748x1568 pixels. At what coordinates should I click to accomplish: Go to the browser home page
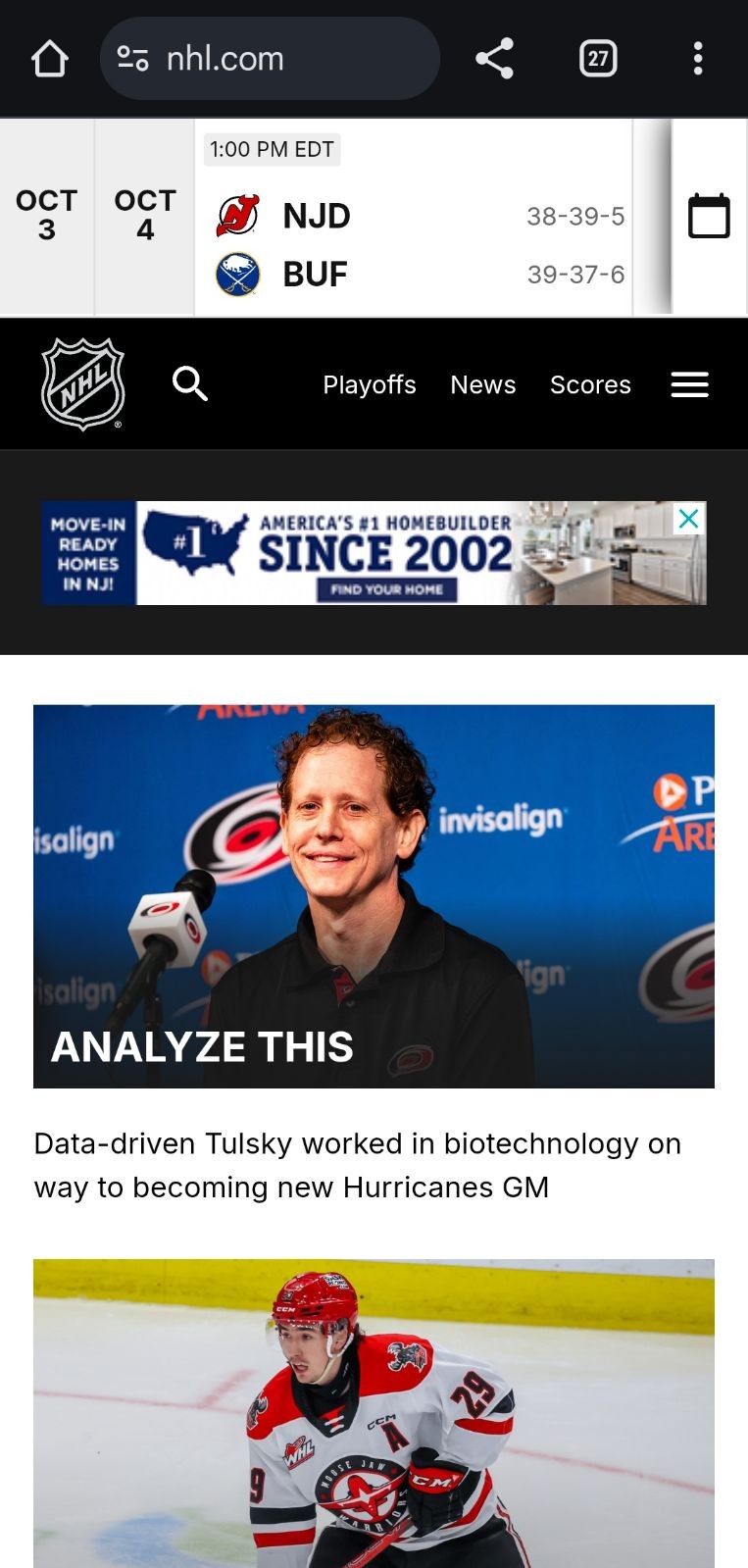[x=49, y=59]
